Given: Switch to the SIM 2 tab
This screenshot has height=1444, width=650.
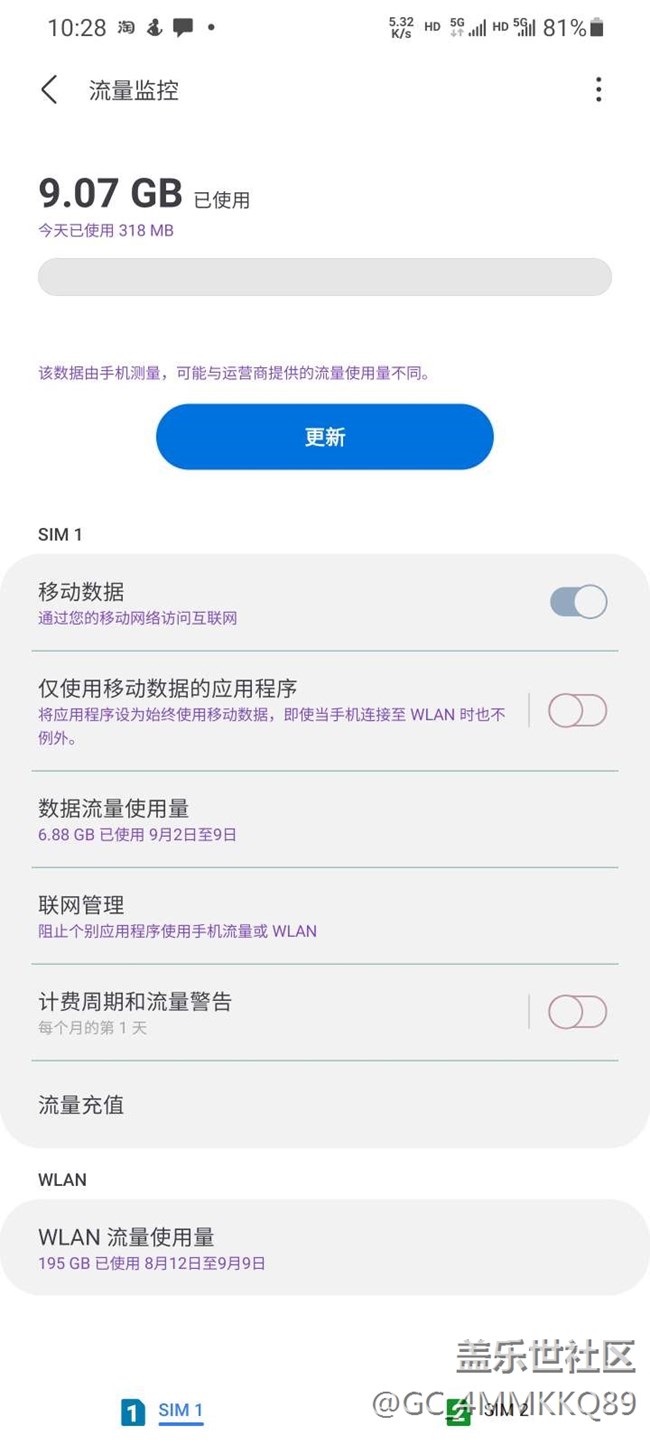Looking at the screenshot, I should [488, 1411].
